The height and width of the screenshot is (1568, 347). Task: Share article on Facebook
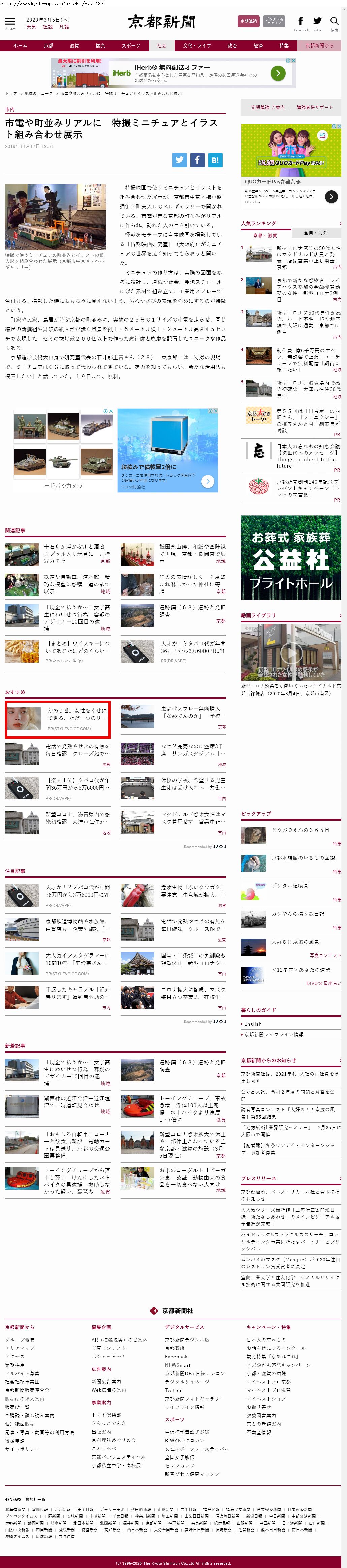197,160
